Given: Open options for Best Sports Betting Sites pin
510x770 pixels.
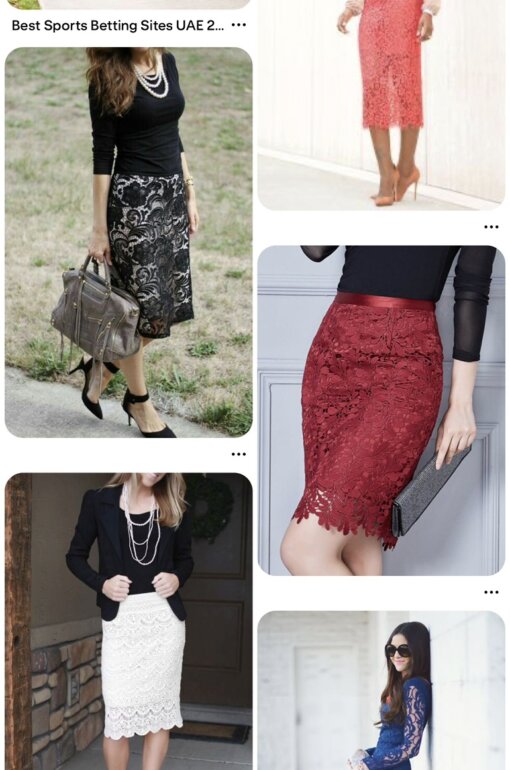Looking at the screenshot, I should tap(239, 25).
